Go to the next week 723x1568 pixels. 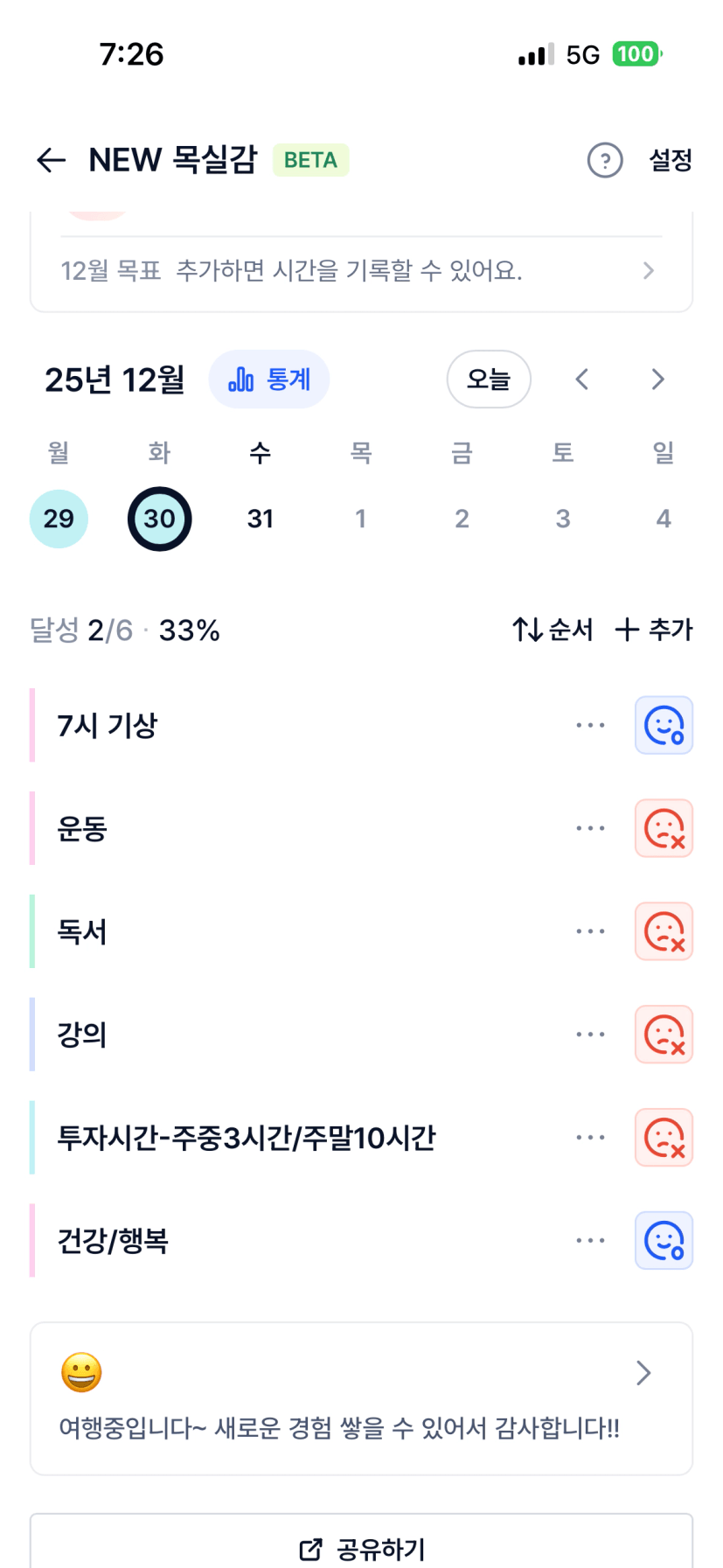point(657,380)
